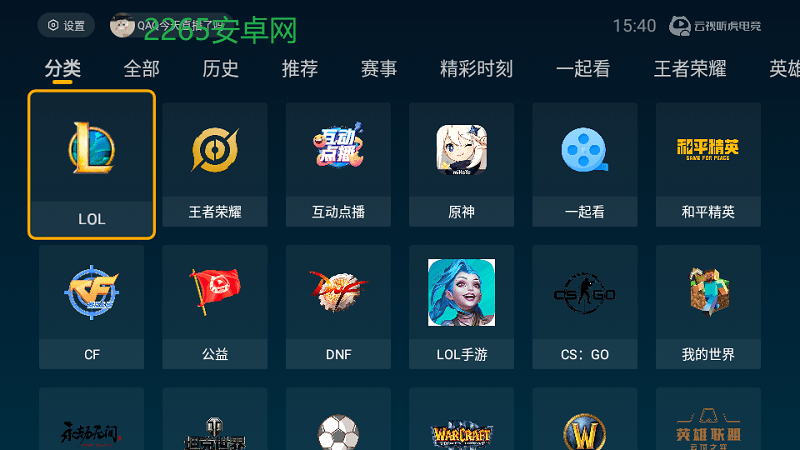The image size is (800, 450).
Task: Open the 王者荣耀 top tab
Action: tap(690, 69)
